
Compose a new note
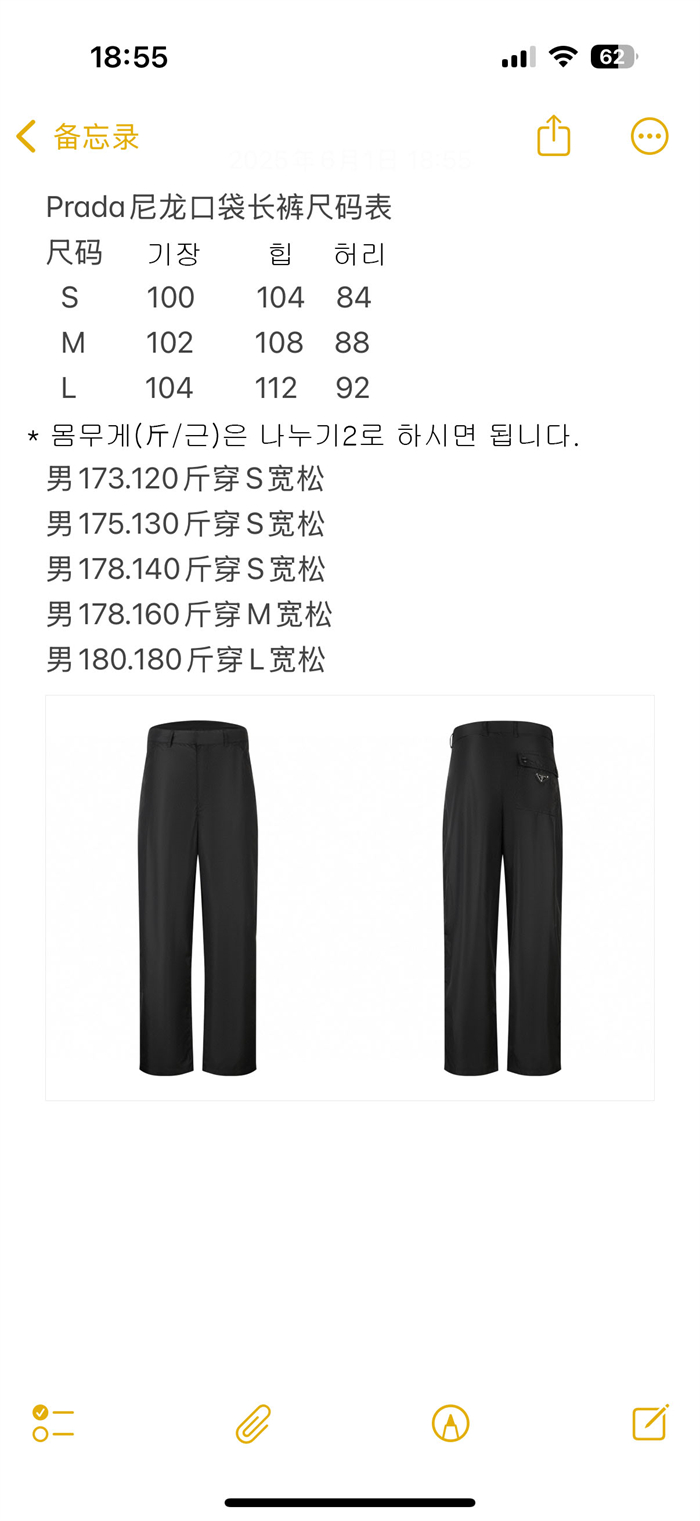point(649,1422)
